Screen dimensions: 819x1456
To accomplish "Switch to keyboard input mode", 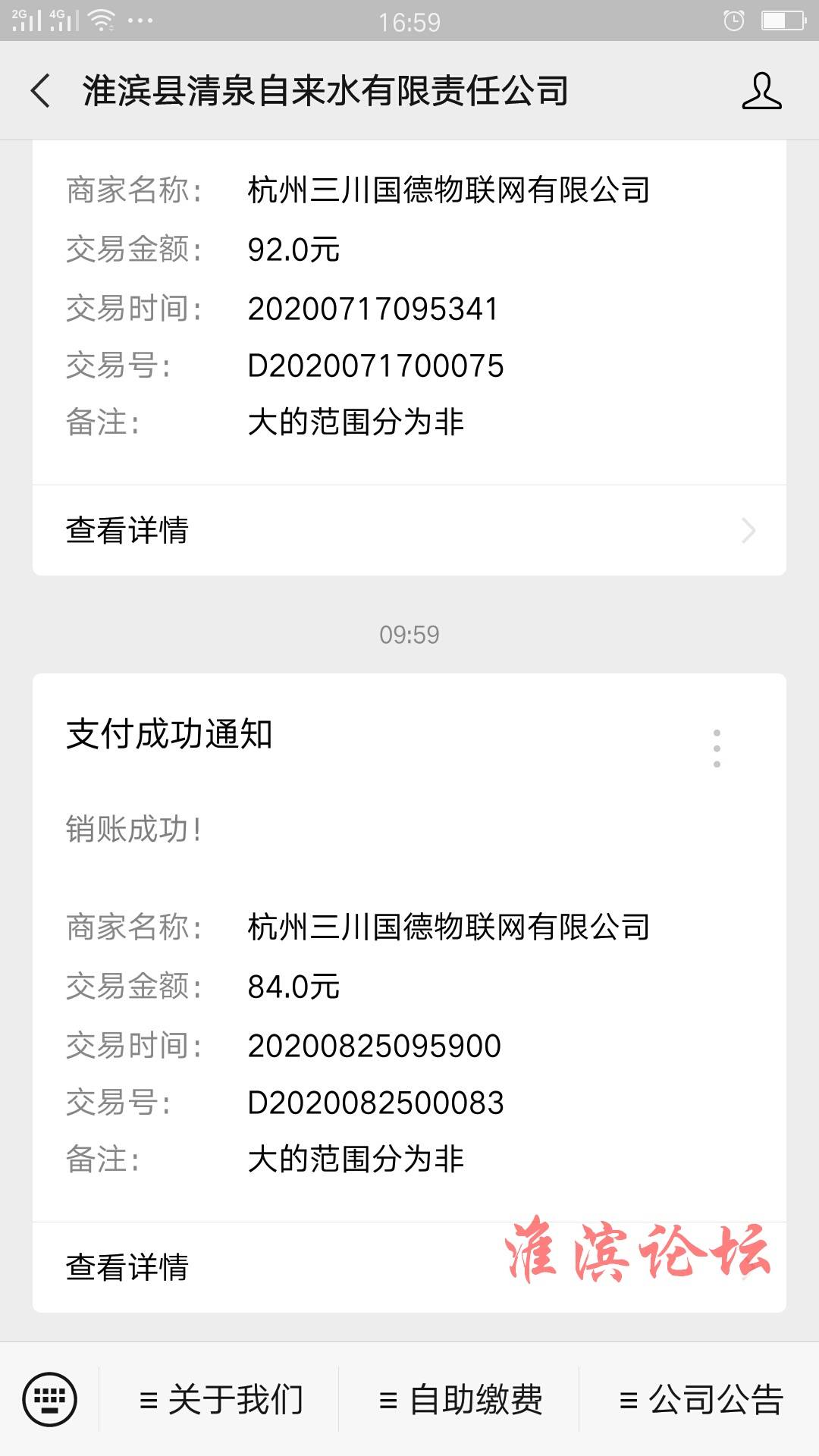I will tap(50, 1399).
